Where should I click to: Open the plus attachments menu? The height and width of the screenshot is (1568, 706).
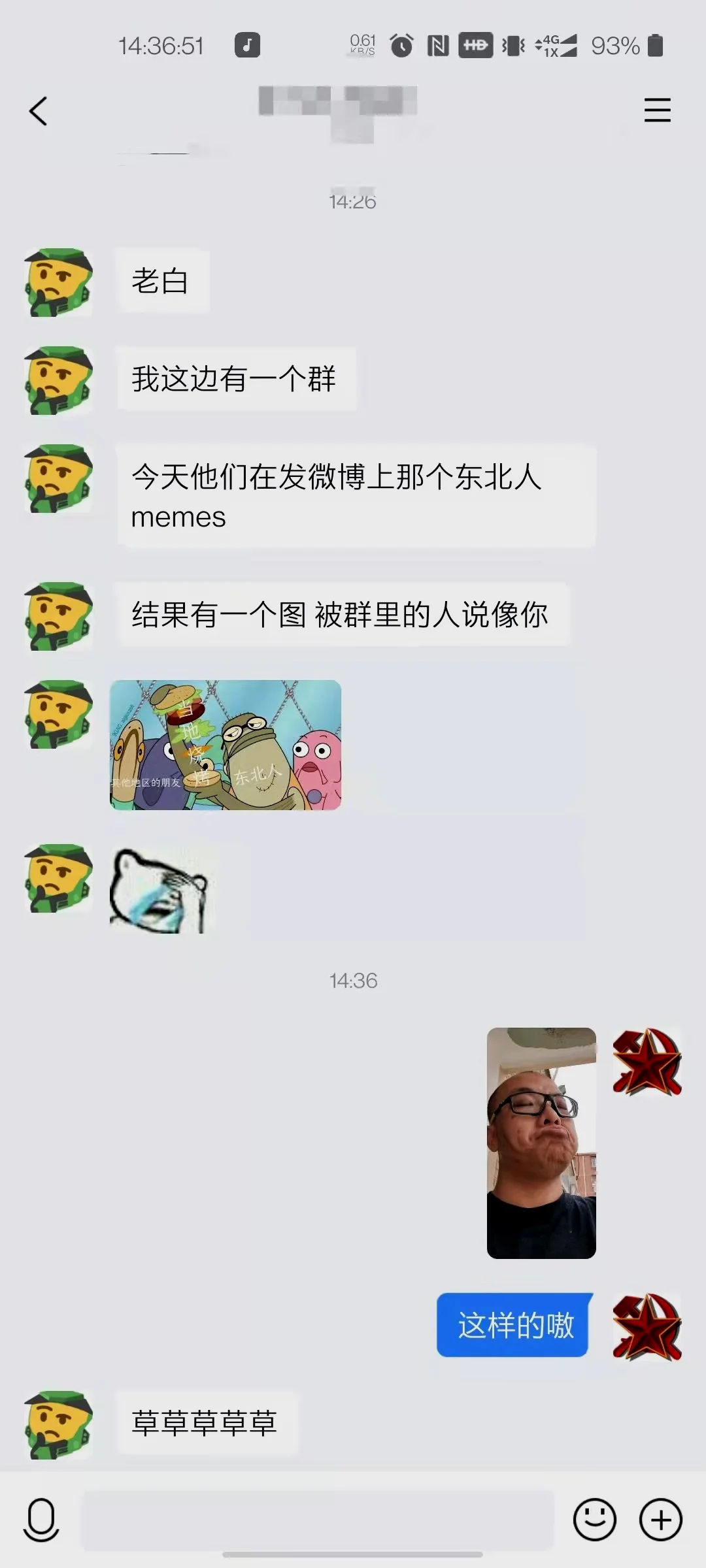(660, 1520)
